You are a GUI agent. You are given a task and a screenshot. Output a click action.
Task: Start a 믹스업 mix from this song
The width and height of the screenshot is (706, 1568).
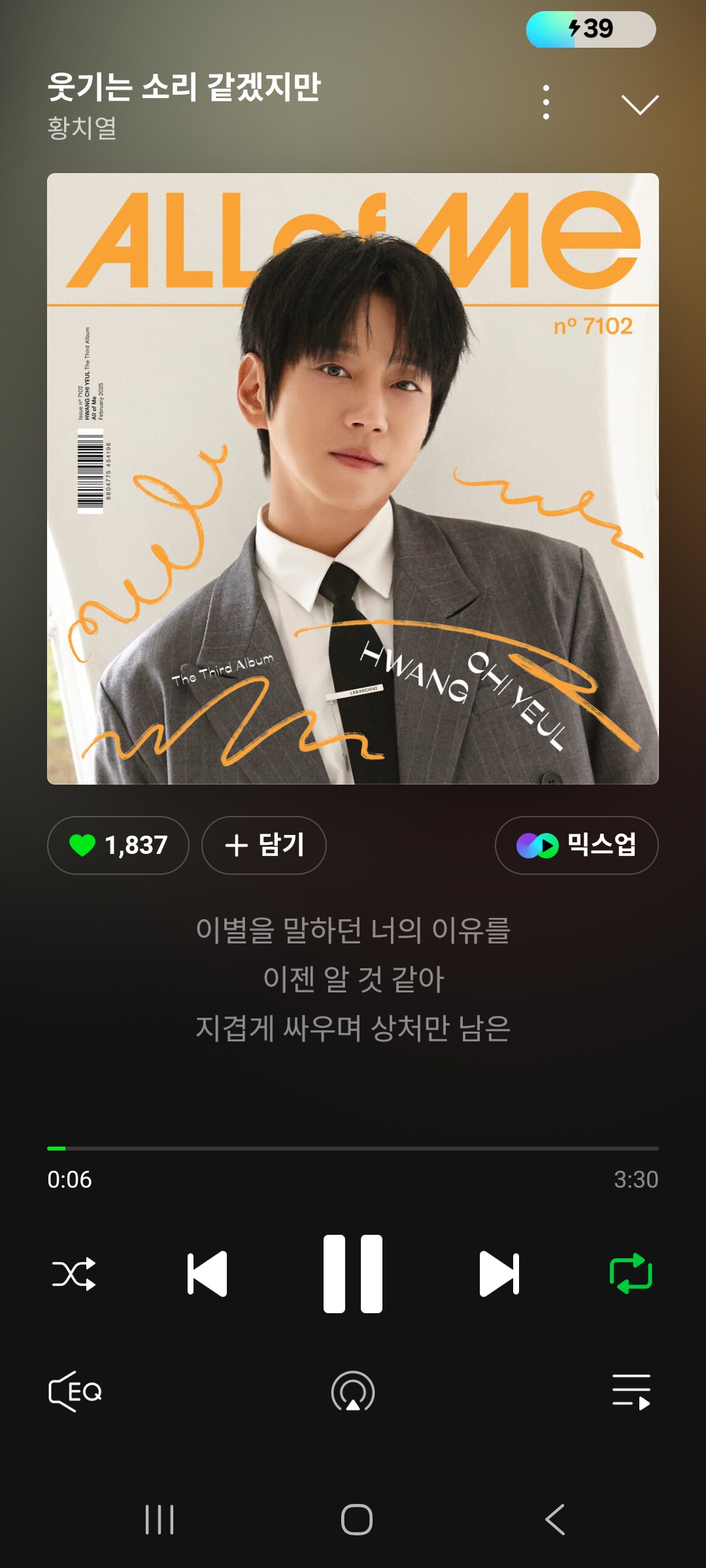click(x=577, y=845)
